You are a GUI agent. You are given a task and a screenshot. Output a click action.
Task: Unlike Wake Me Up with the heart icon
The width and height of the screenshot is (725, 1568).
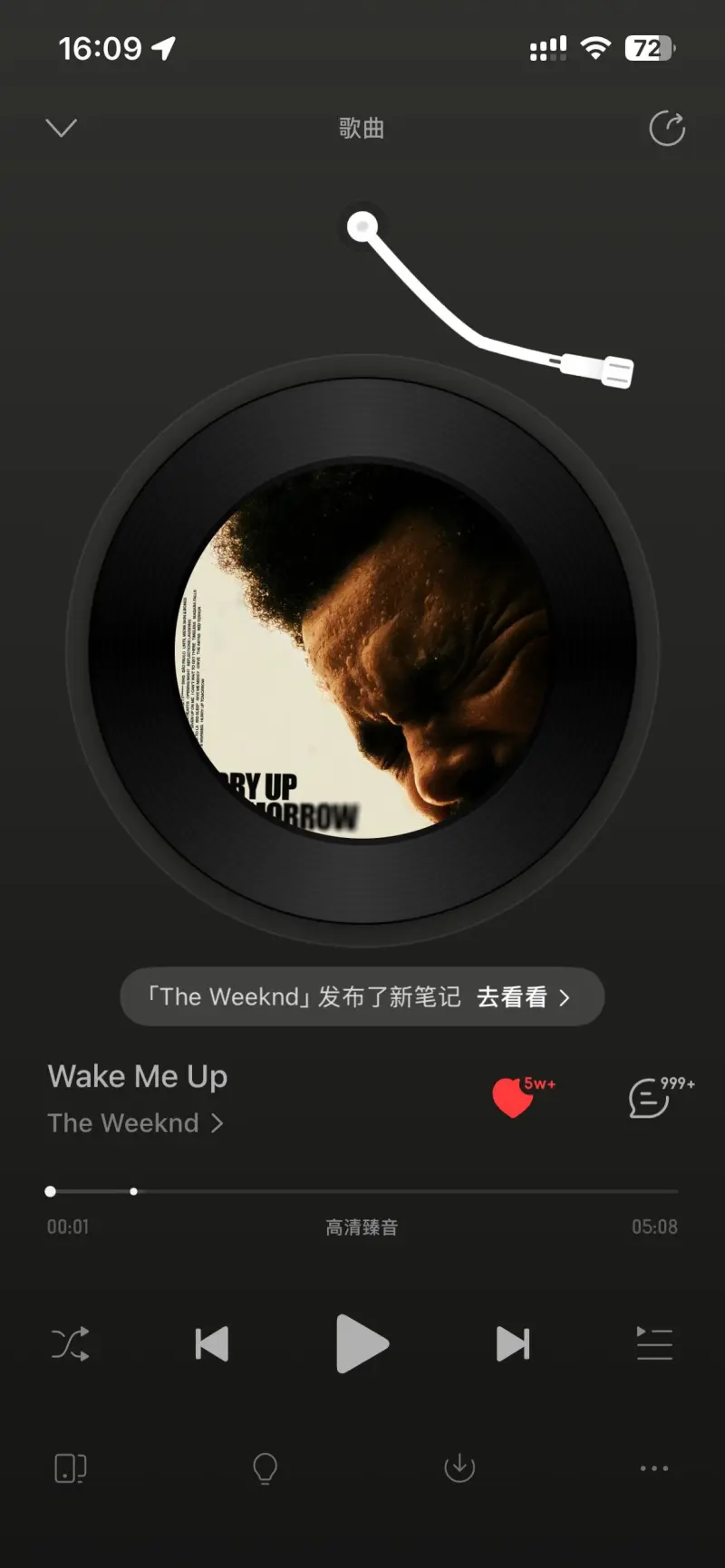pos(513,1098)
